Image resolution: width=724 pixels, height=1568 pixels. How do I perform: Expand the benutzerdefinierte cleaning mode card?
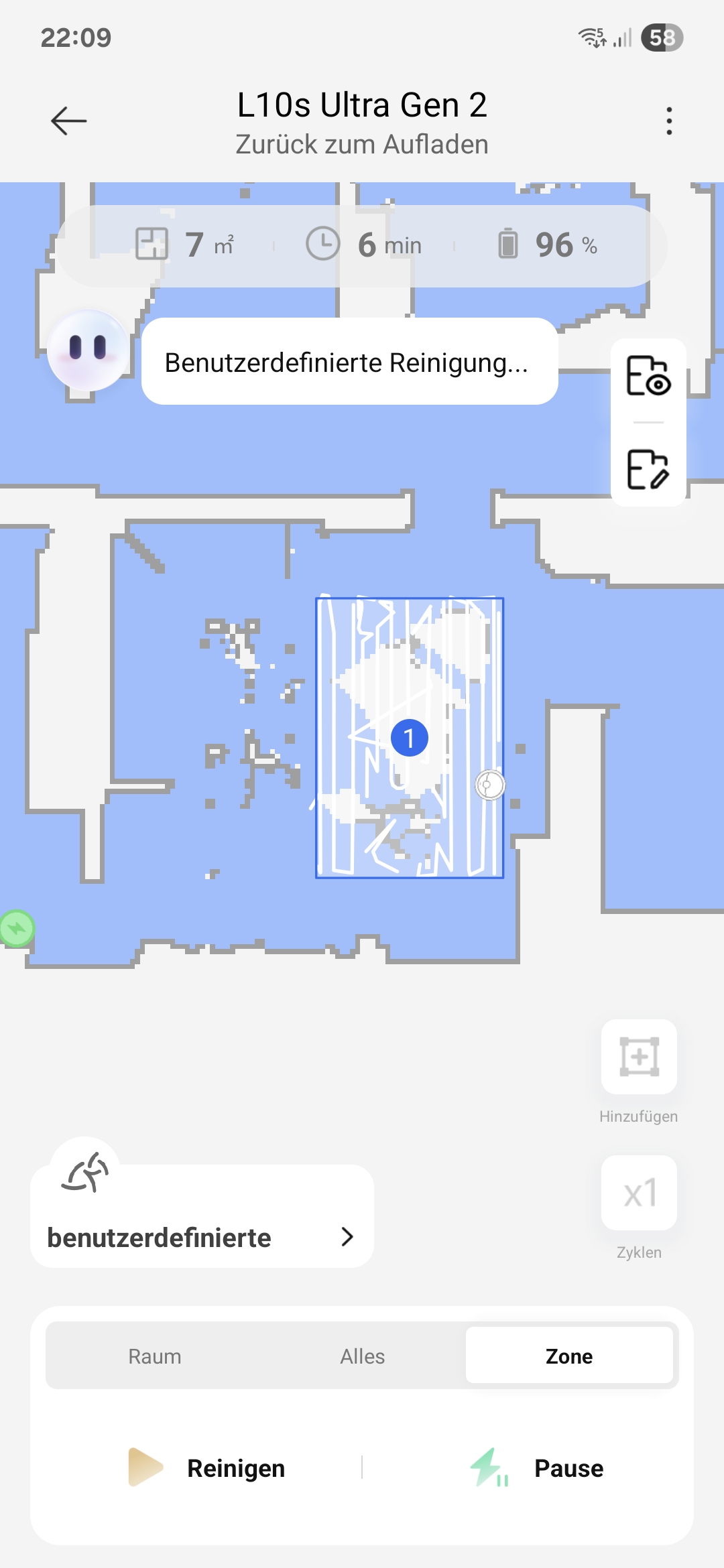[x=202, y=1236]
